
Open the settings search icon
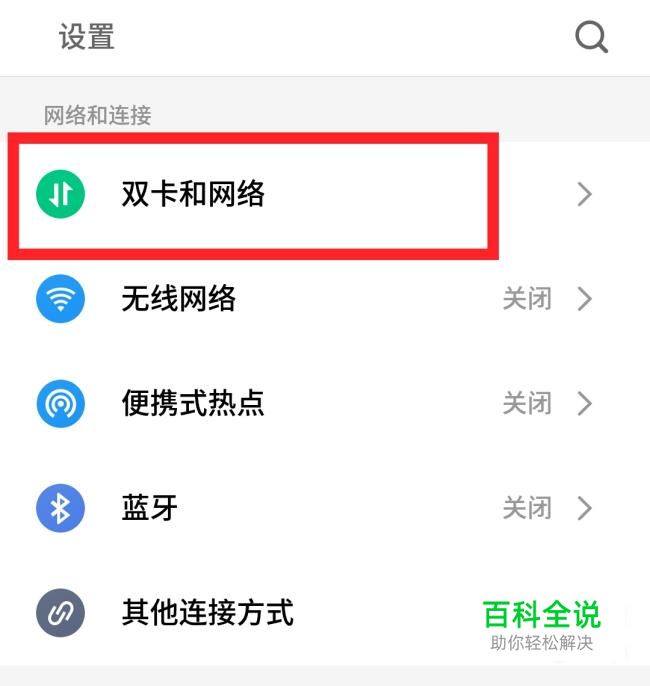coord(591,38)
